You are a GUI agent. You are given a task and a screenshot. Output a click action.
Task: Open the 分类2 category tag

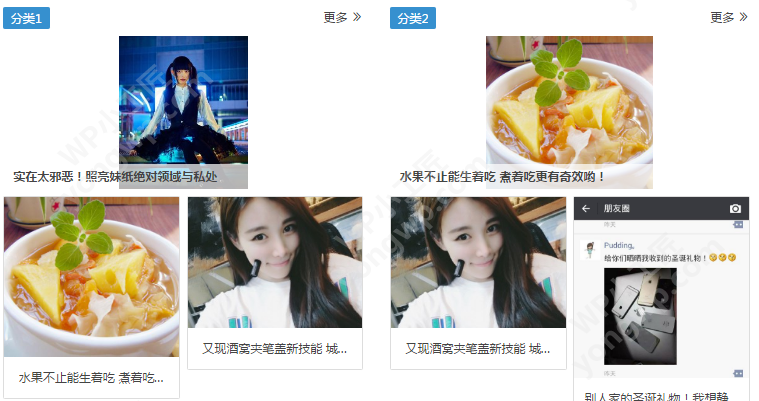(x=413, y=19)
